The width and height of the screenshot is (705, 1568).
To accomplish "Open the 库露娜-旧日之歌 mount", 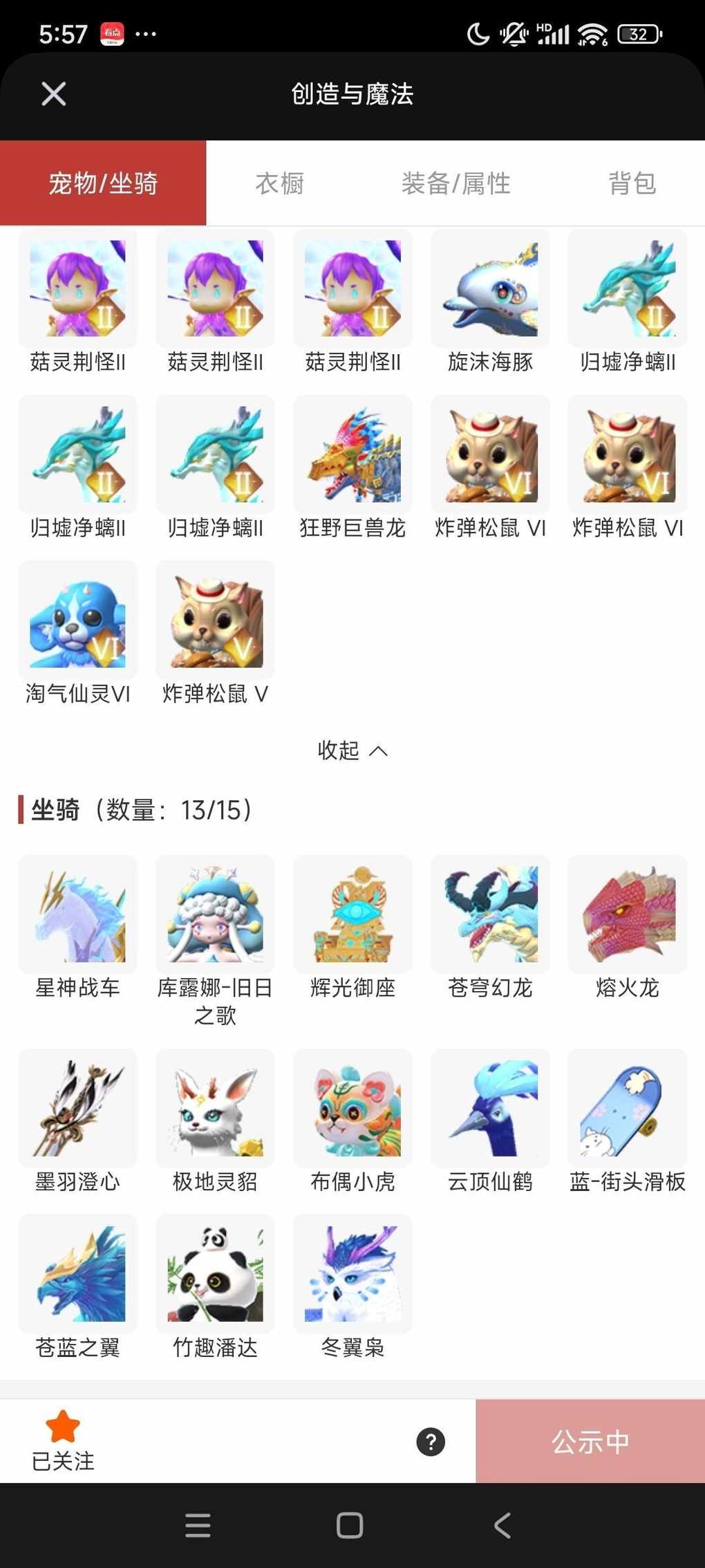I will click(215, 914).
